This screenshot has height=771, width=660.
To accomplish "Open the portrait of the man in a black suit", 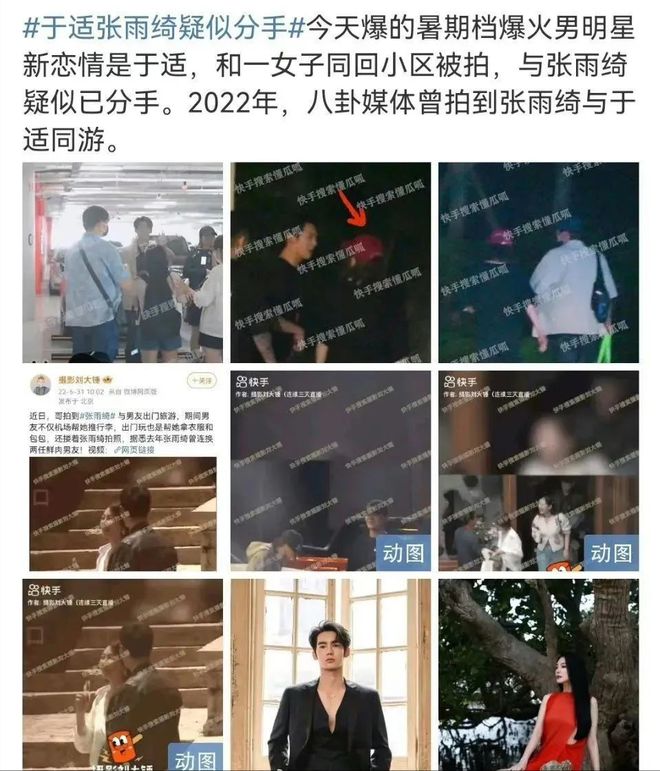I will 330,675.
